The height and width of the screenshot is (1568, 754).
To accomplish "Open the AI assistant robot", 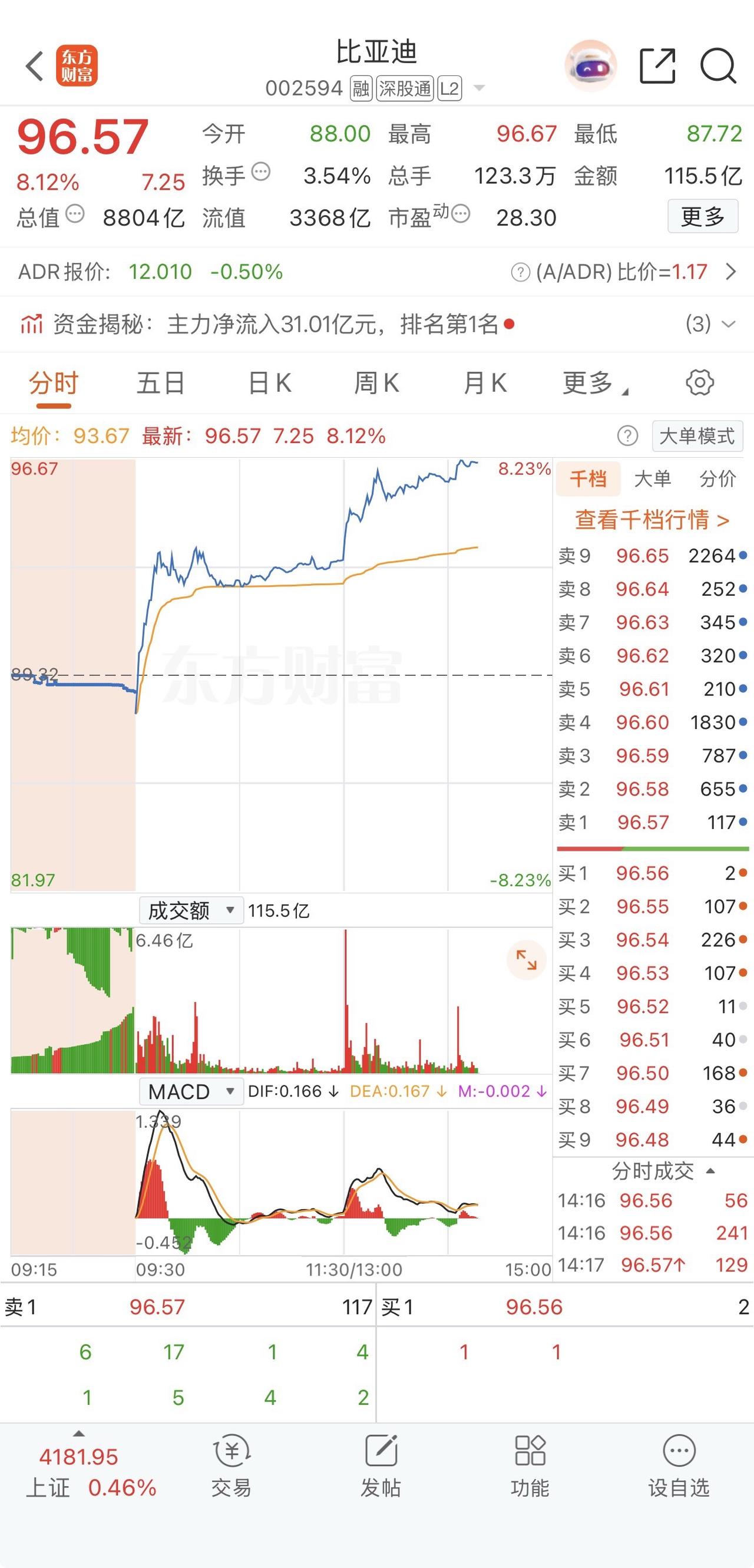I will 589,67.
